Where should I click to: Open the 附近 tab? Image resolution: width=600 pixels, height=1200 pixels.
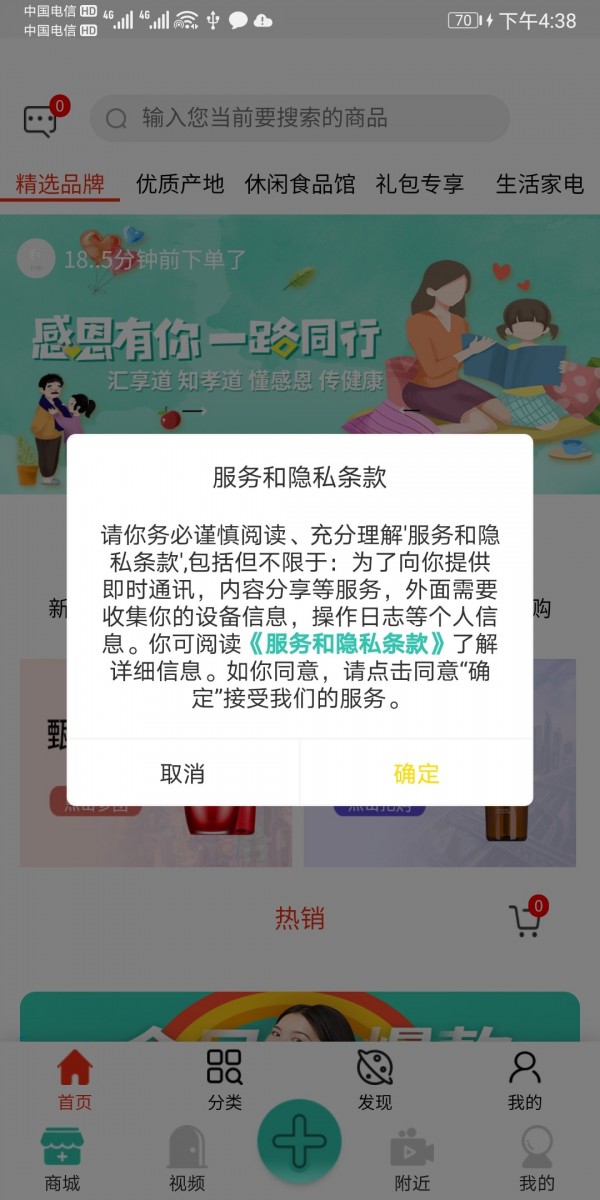(412, 1160)
